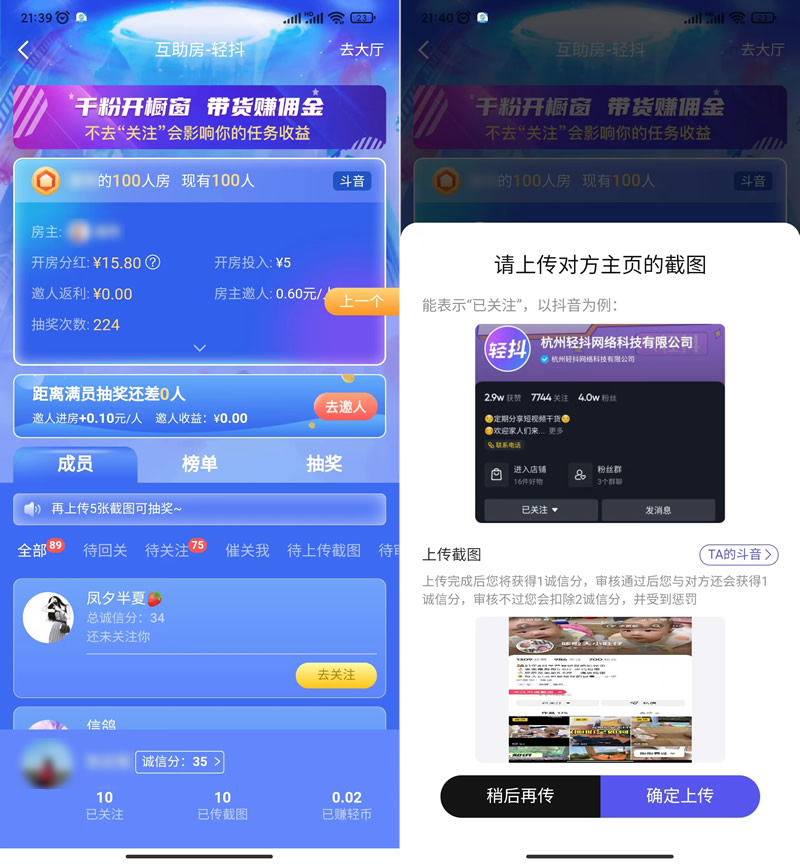The image size is (800, 865).
Task: Filter members by 待上传截图
Action: tap(324, 550)
